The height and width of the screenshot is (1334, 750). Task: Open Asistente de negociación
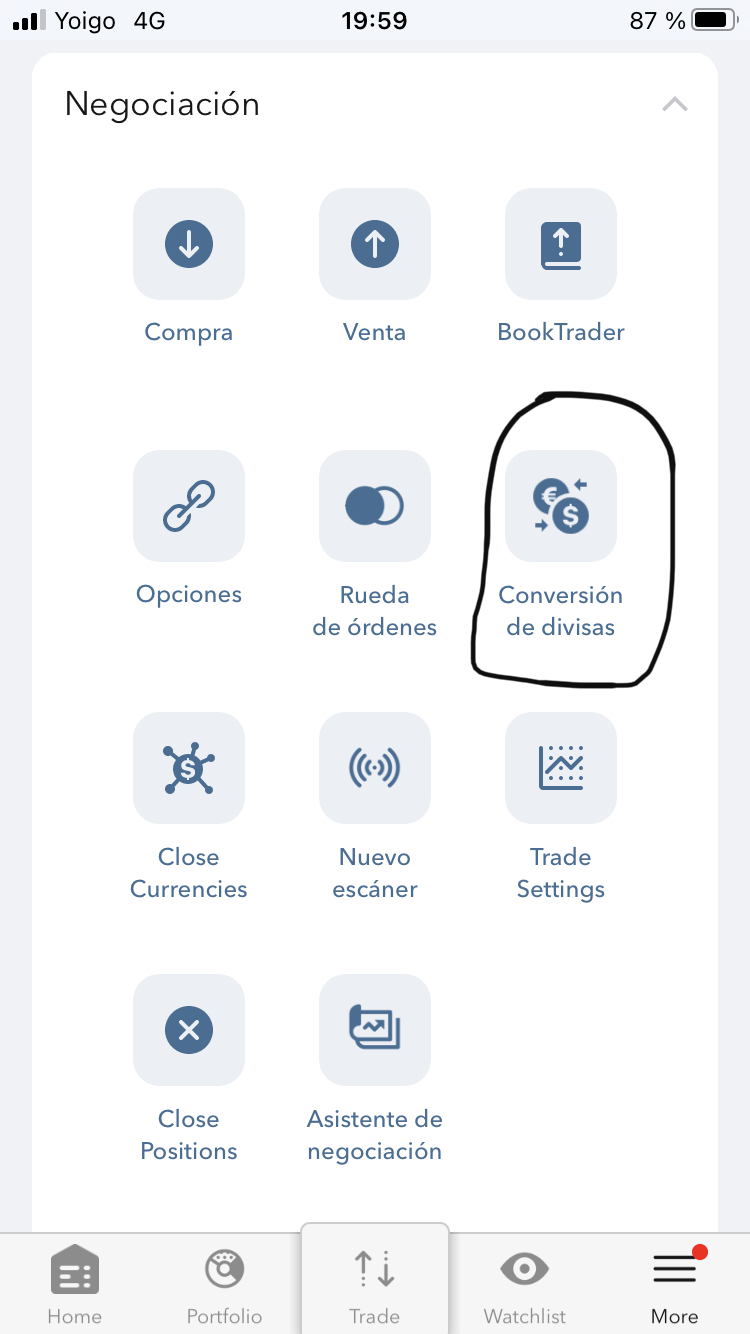coord(375,1030)
